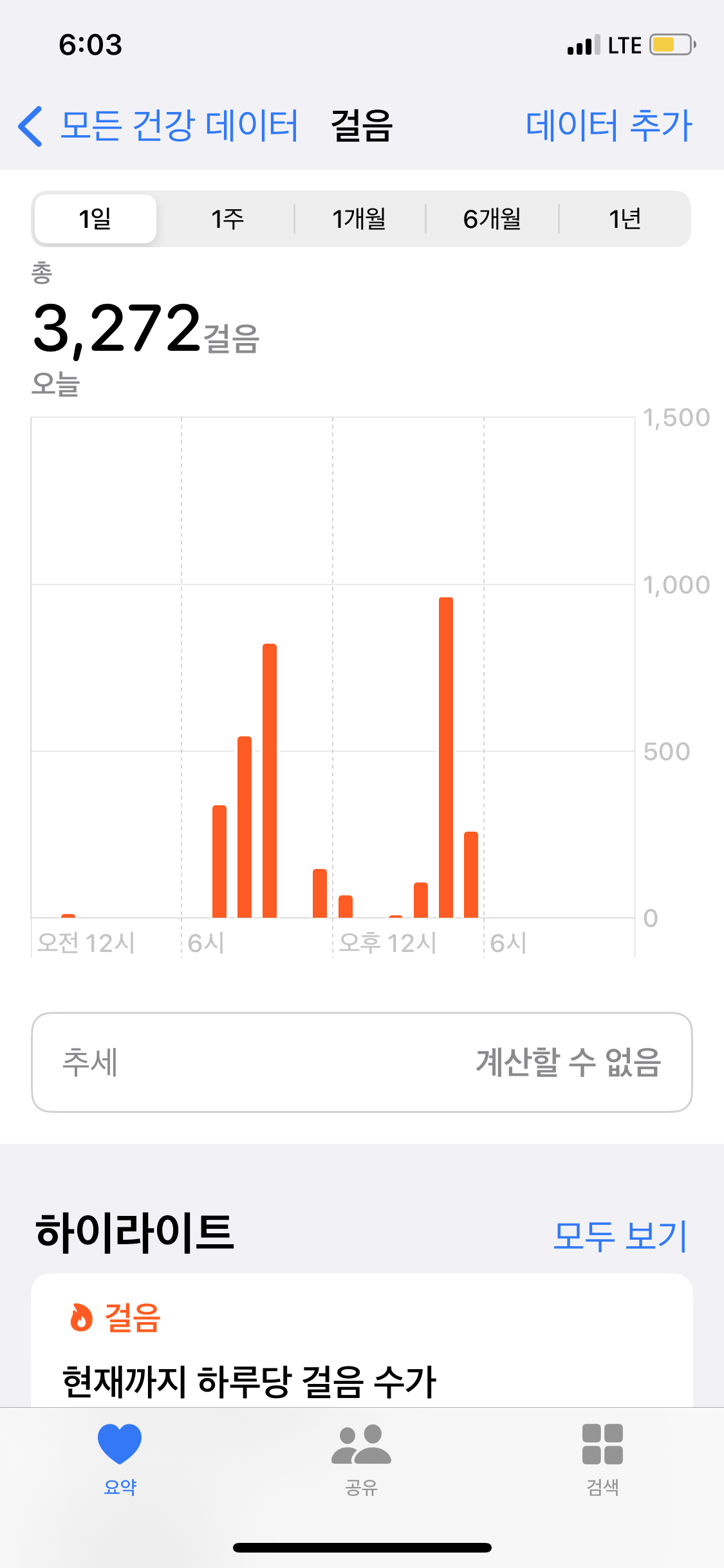Open the 추세 trend row
Image resolution: width=724 pixels, height=1568 pixels.
pos(362,1062)
